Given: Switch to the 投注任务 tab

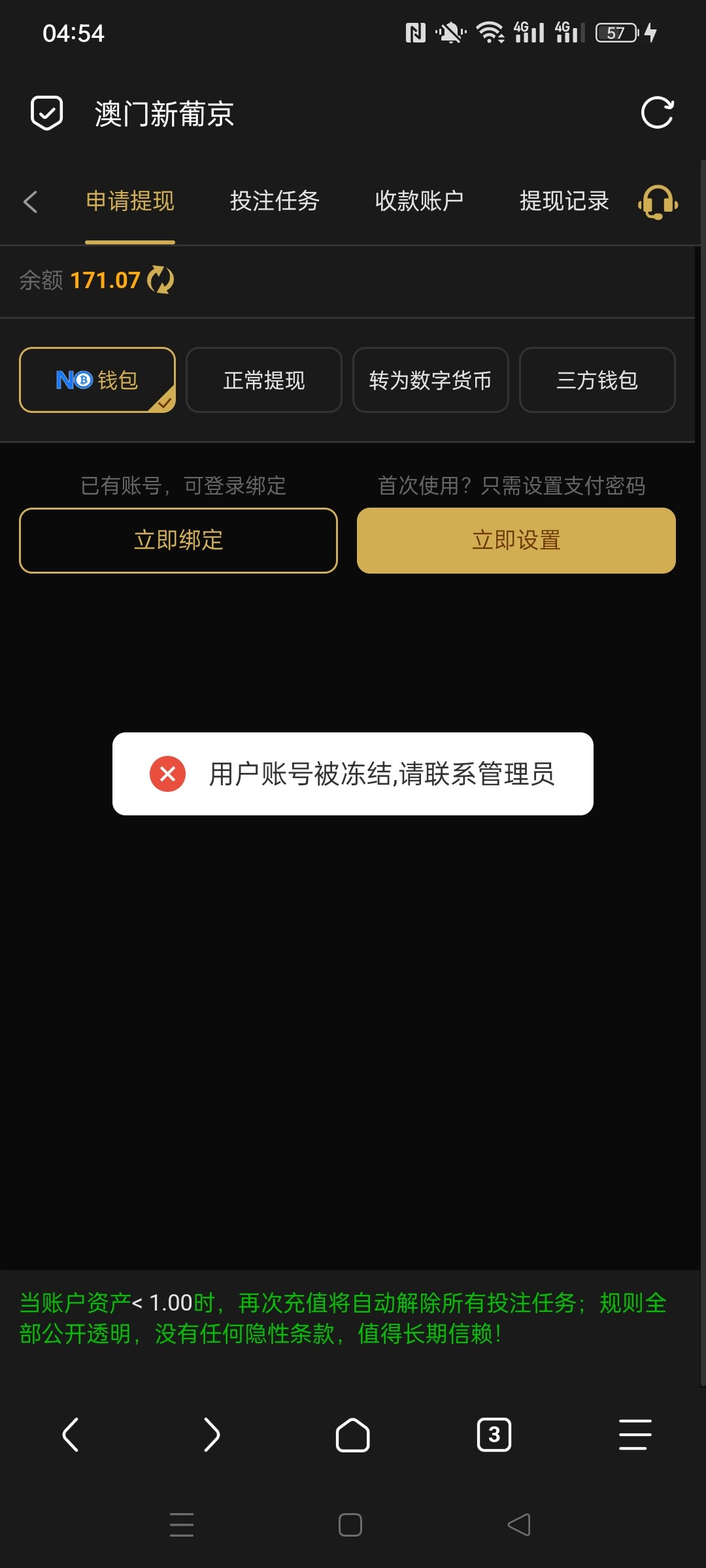Looking at the screenshot, I should tap(275, 201).
